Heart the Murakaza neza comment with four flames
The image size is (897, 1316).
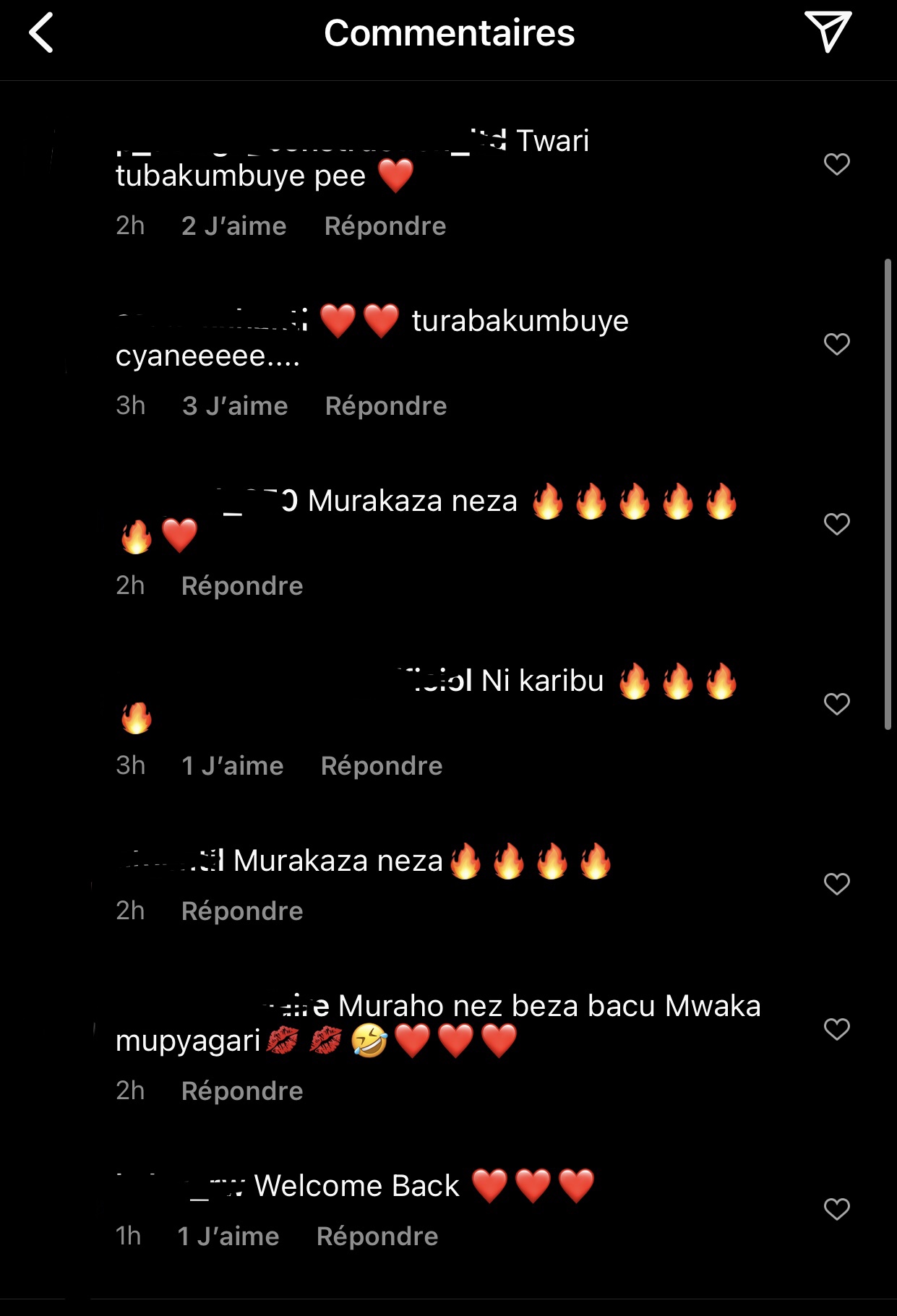click(836, 884)
